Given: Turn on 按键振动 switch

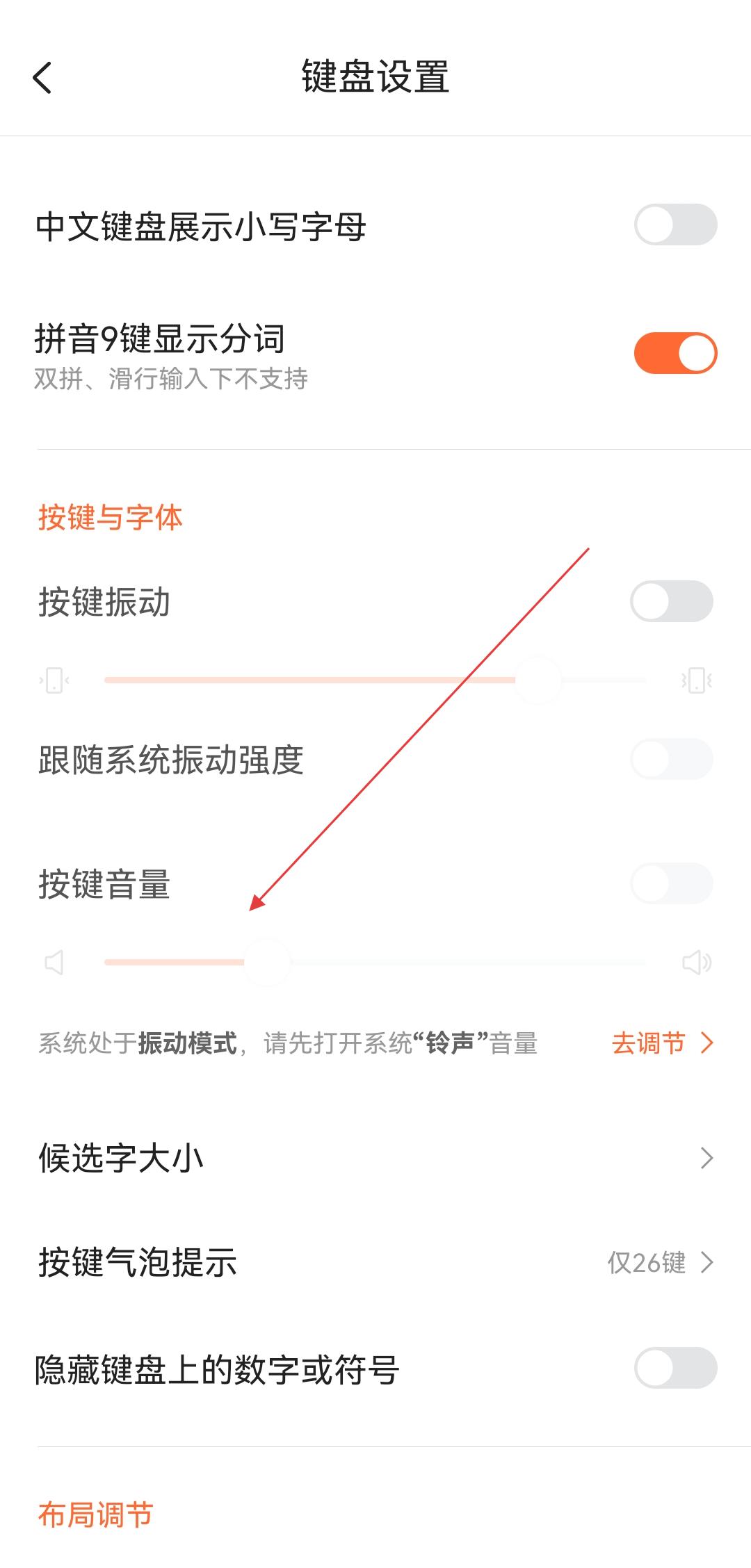Looking at the screenshot, I should (671, 601).
